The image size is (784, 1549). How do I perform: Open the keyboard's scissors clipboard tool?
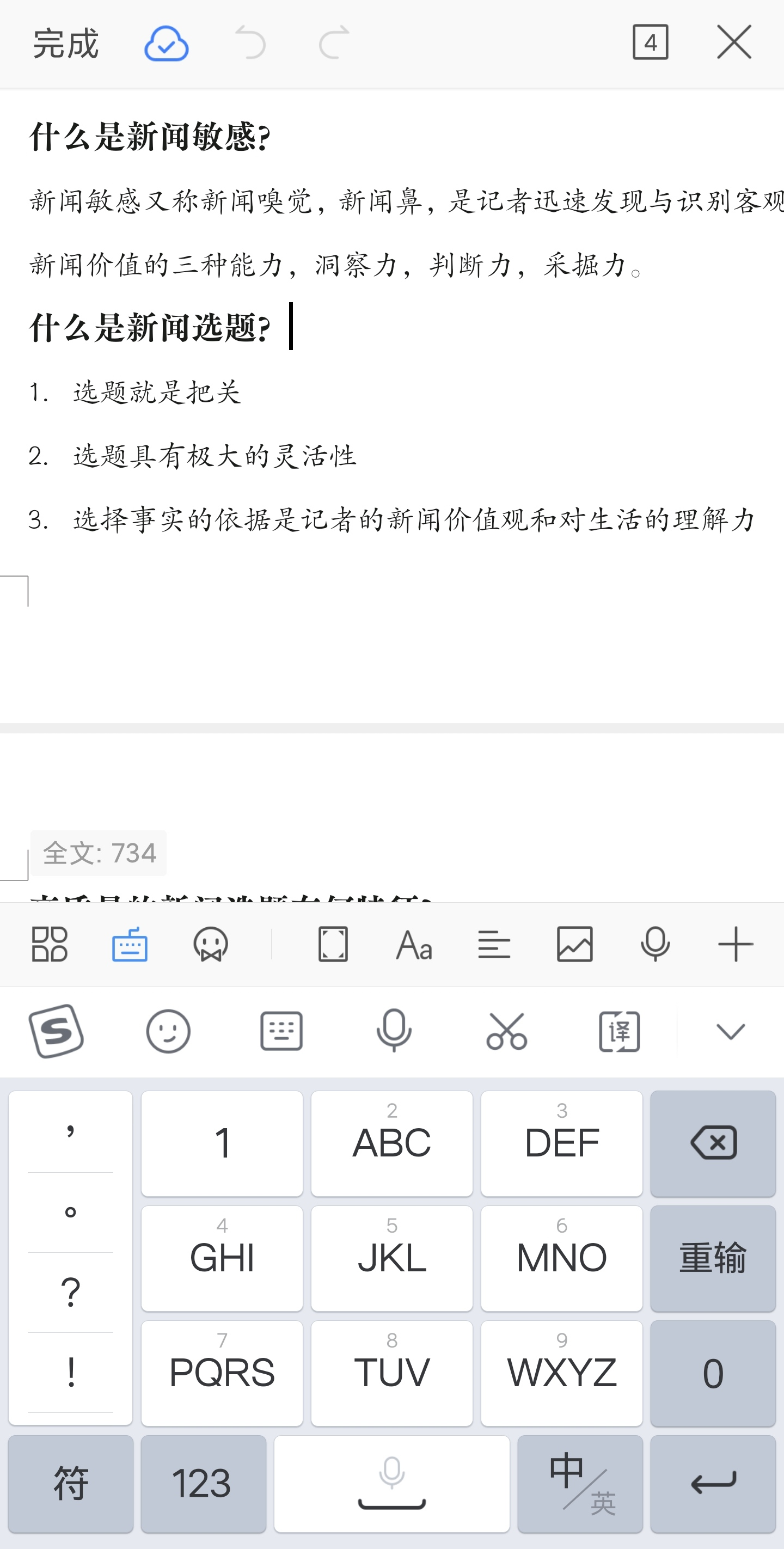[x=506, y=1031]
